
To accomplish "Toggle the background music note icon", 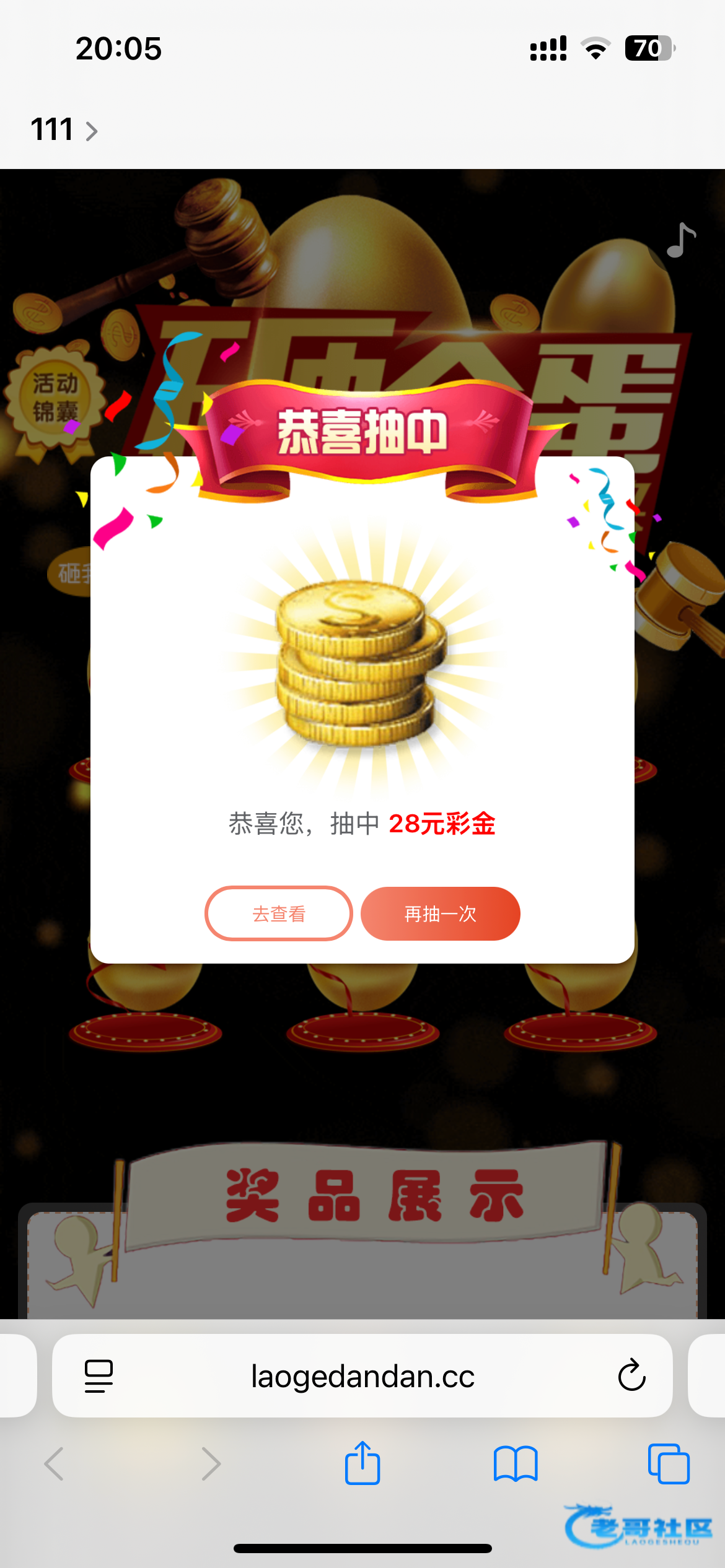I will coord(680,240).
